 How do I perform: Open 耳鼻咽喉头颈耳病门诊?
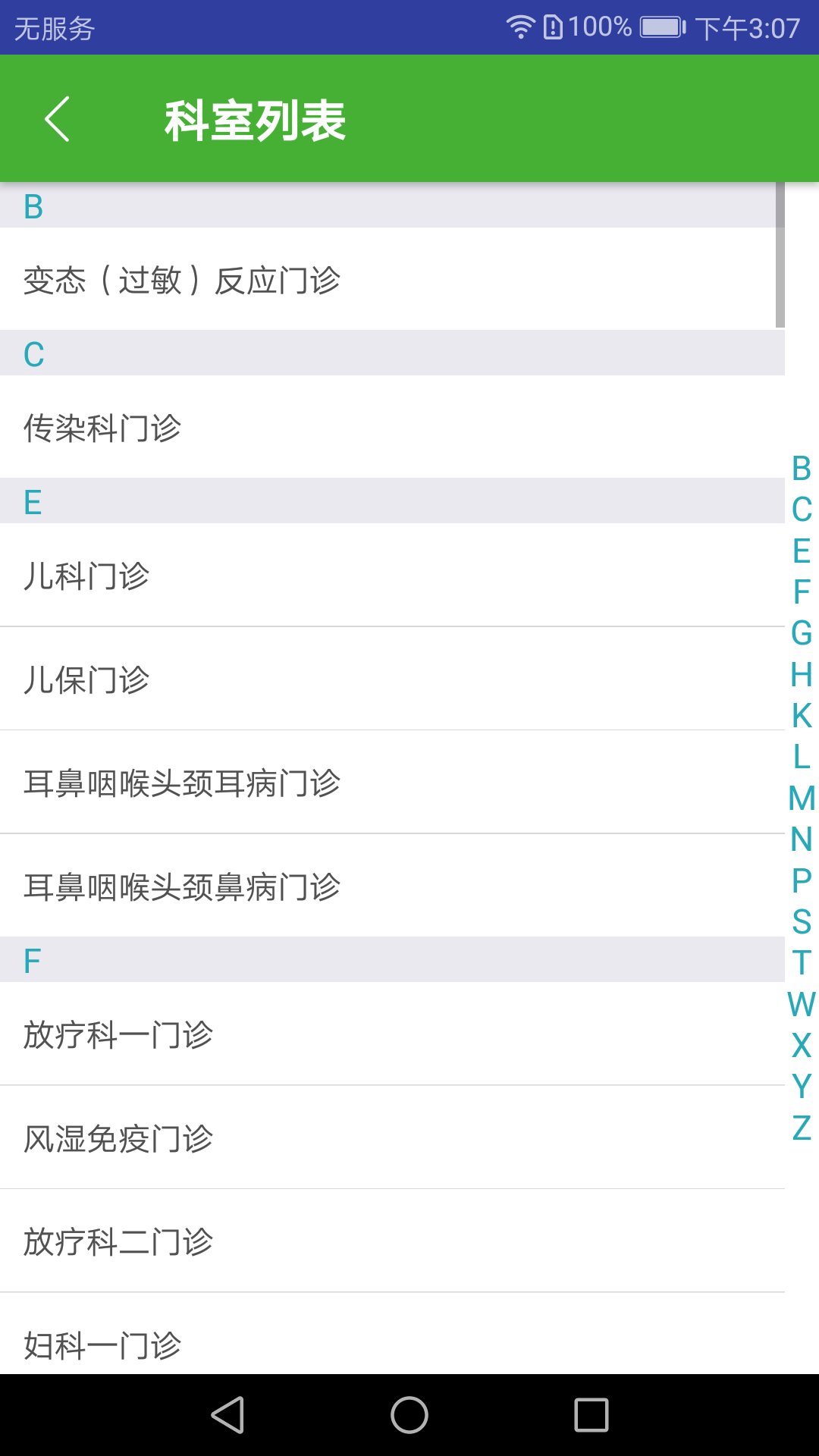pos(182,783)
